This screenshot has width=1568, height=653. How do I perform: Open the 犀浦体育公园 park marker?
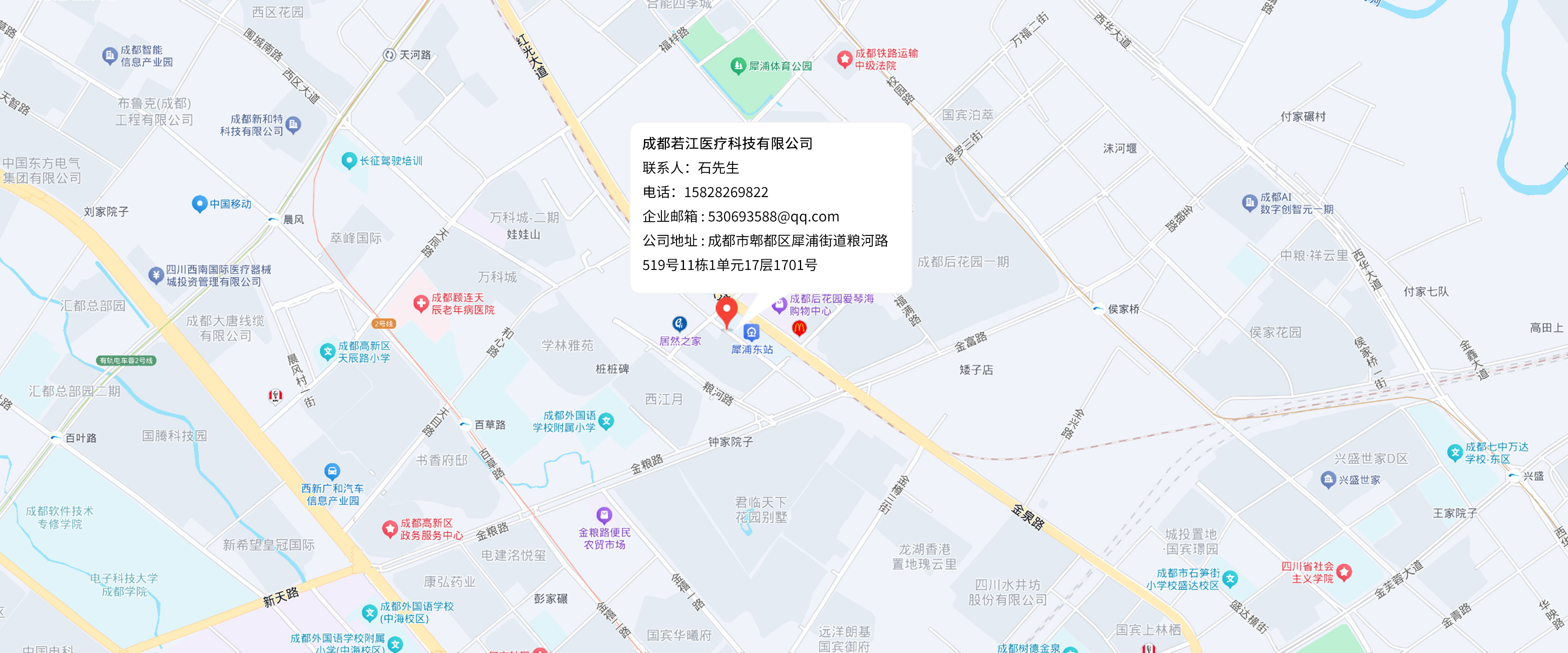(738, 65)
